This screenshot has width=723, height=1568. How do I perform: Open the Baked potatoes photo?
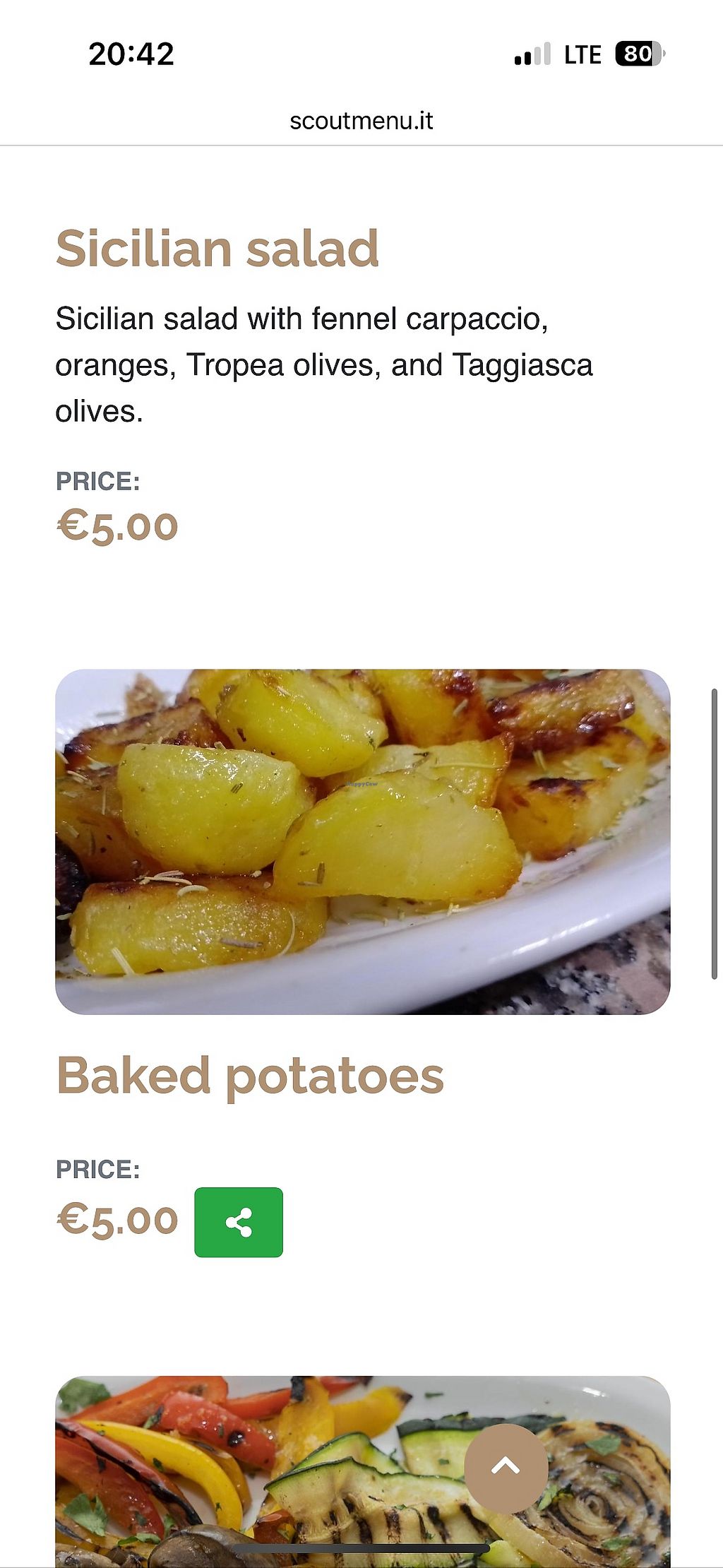point(362,841)
